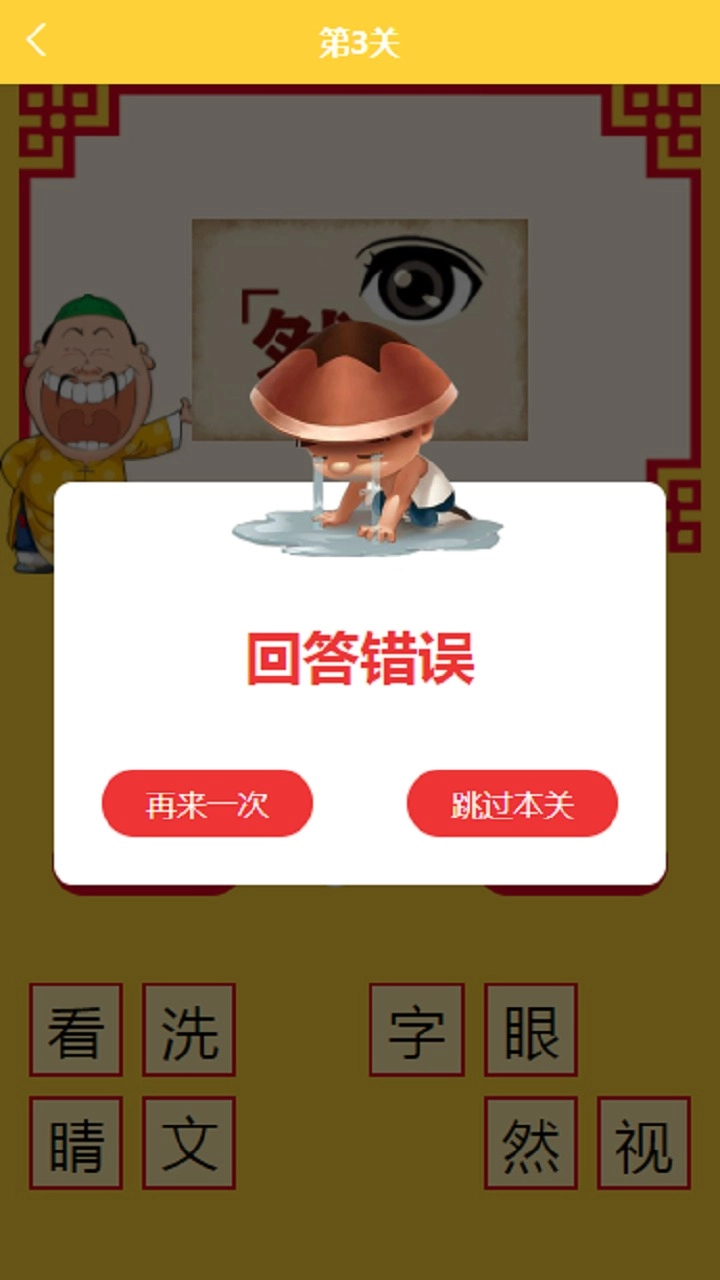The width and height of the screenshot is (720, 1280).
Task: Select the 文 character tile
Action: coord(189,1140)
